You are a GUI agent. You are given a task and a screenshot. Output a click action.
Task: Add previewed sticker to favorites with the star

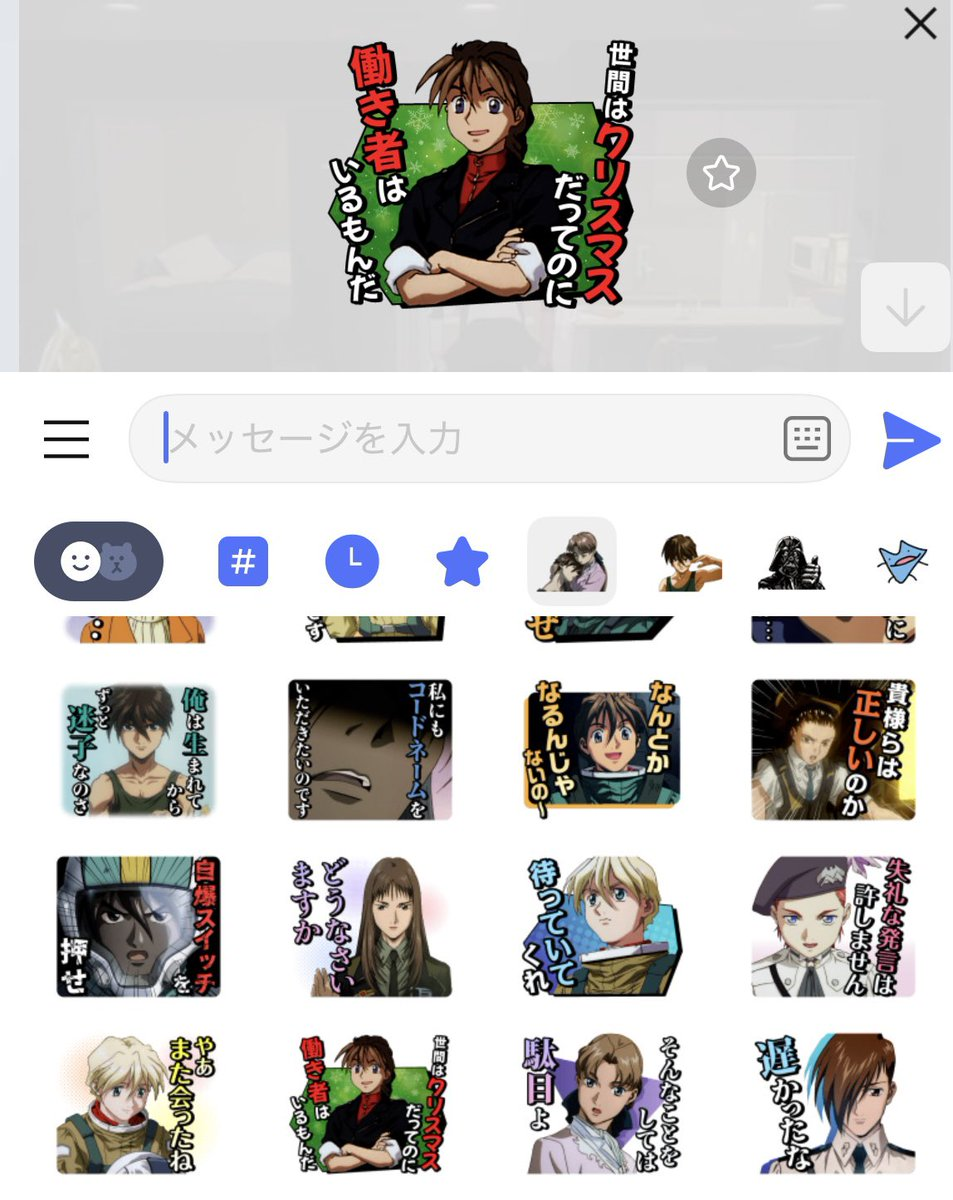pyautogui.click(x=721, y=174)
